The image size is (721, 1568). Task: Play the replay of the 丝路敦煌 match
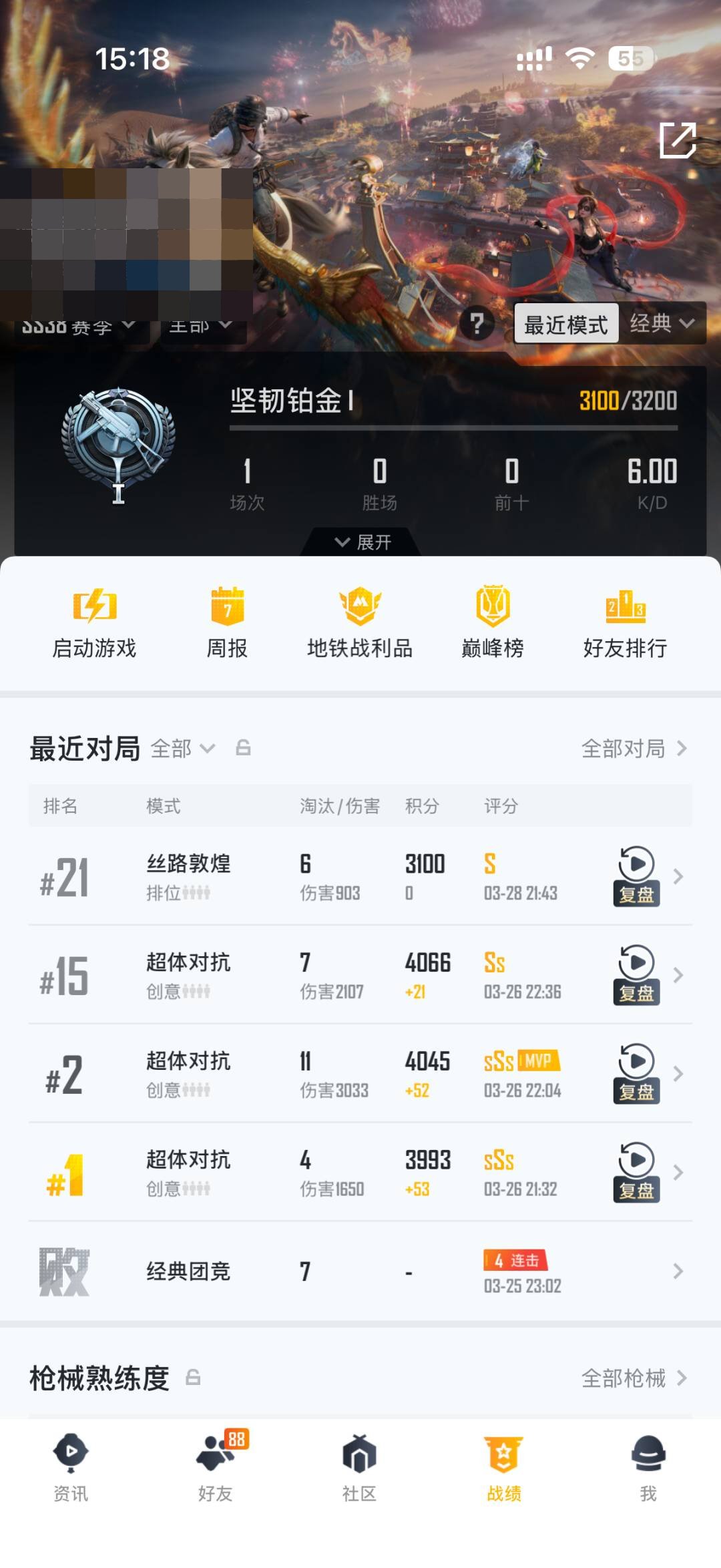click(x=636, y=868)
